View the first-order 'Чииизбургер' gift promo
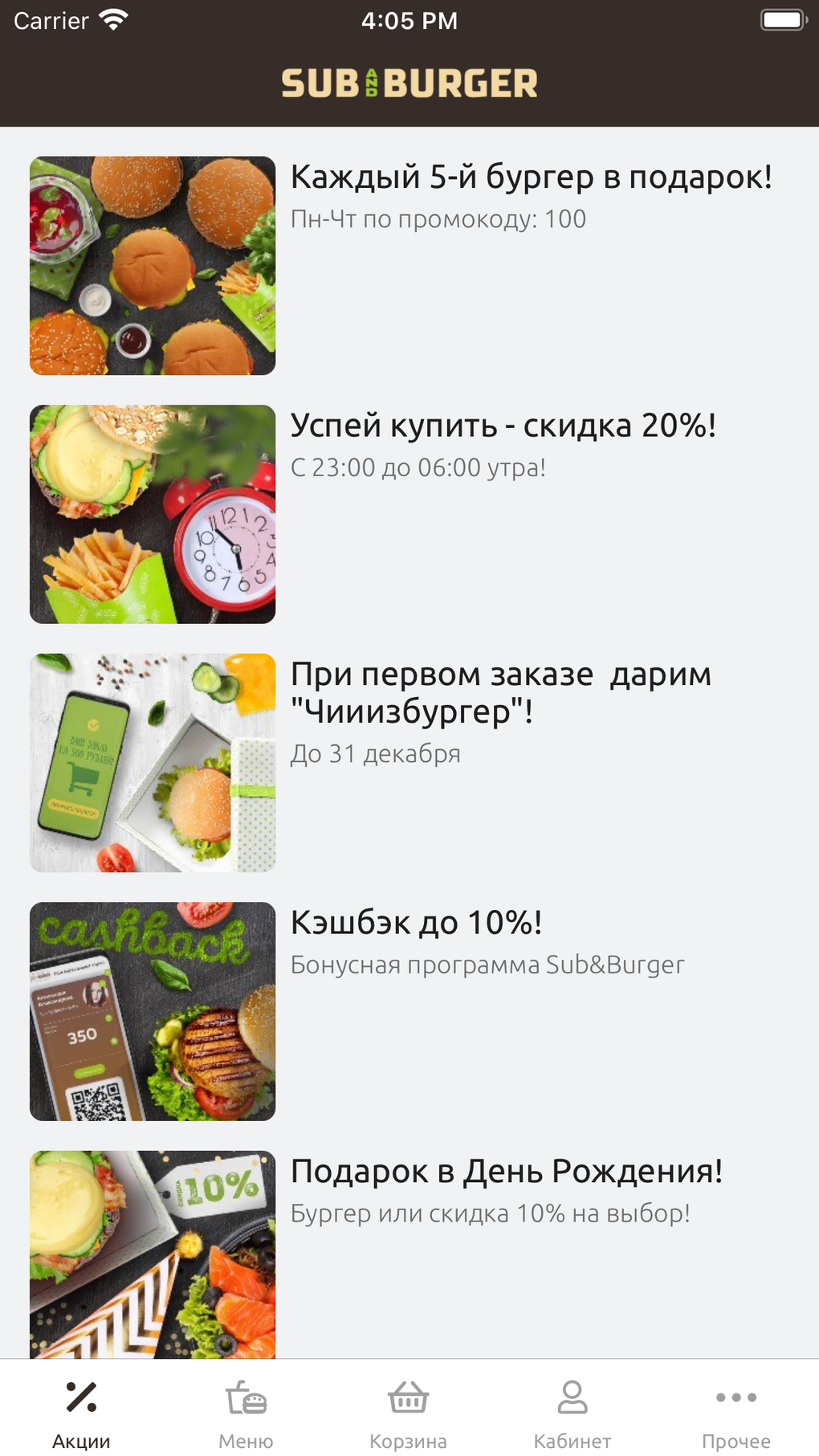819x1456 pixels. pos(499,692)
